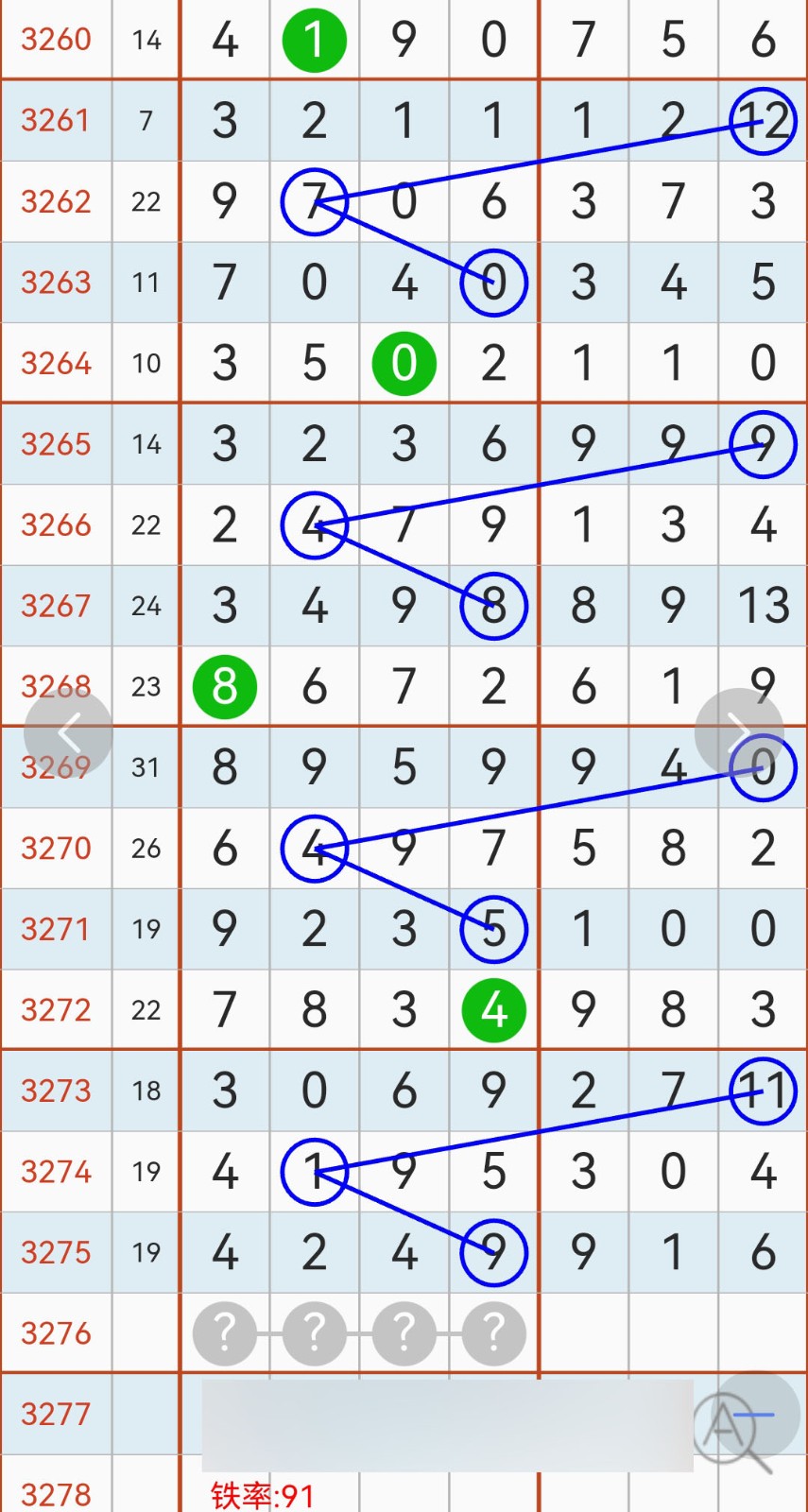Toggle the blue circled 7 in row 3262
The width and height of the screenshot is (808, 1512).
tap(314, 201)
